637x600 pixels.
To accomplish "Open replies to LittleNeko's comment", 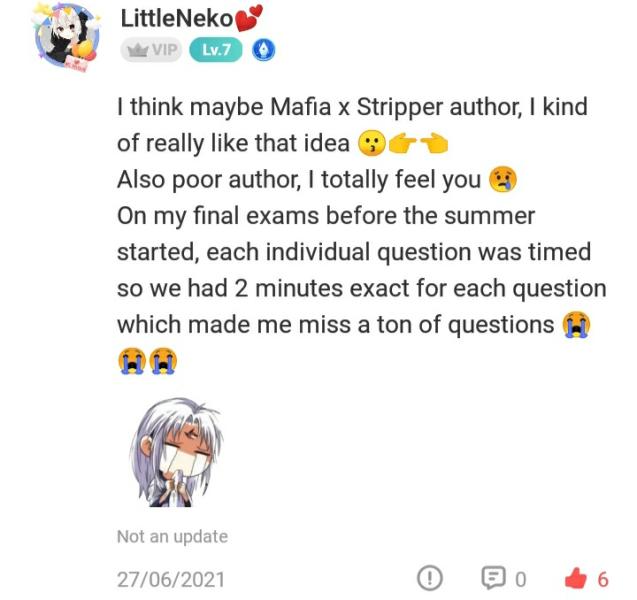I will [494, 578].
